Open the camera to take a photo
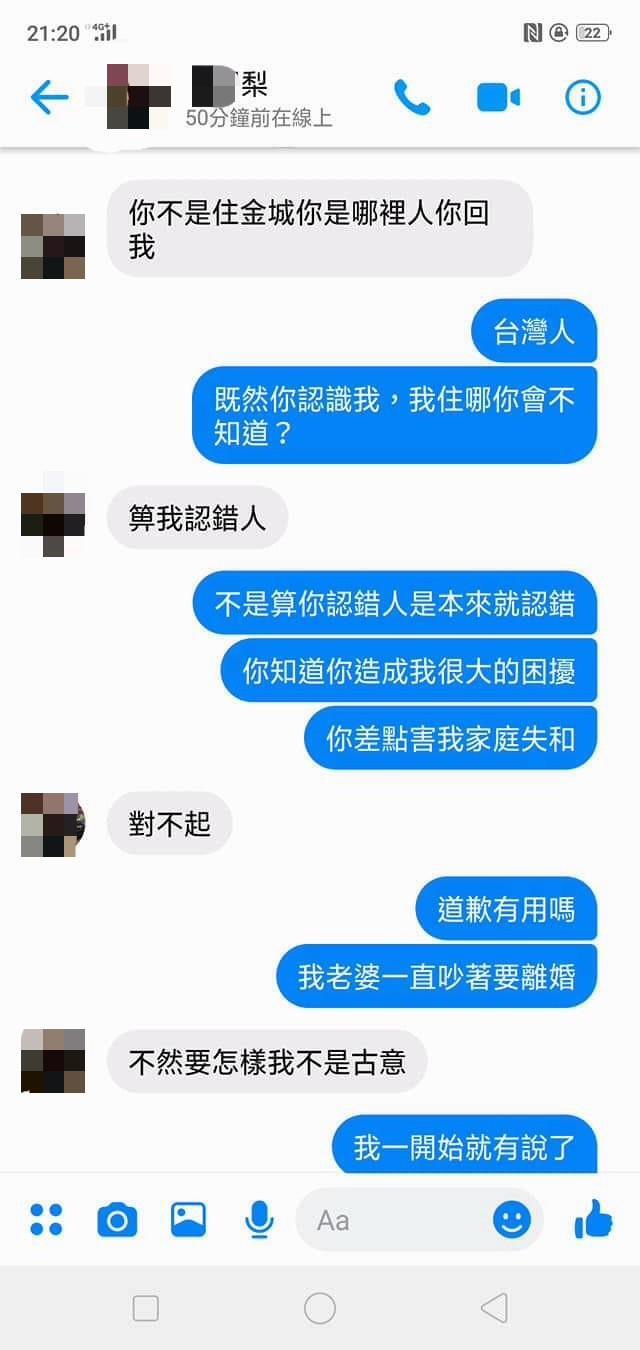Image resolution: width=640 pixels, height=1350 pixels. (117, 1220)
